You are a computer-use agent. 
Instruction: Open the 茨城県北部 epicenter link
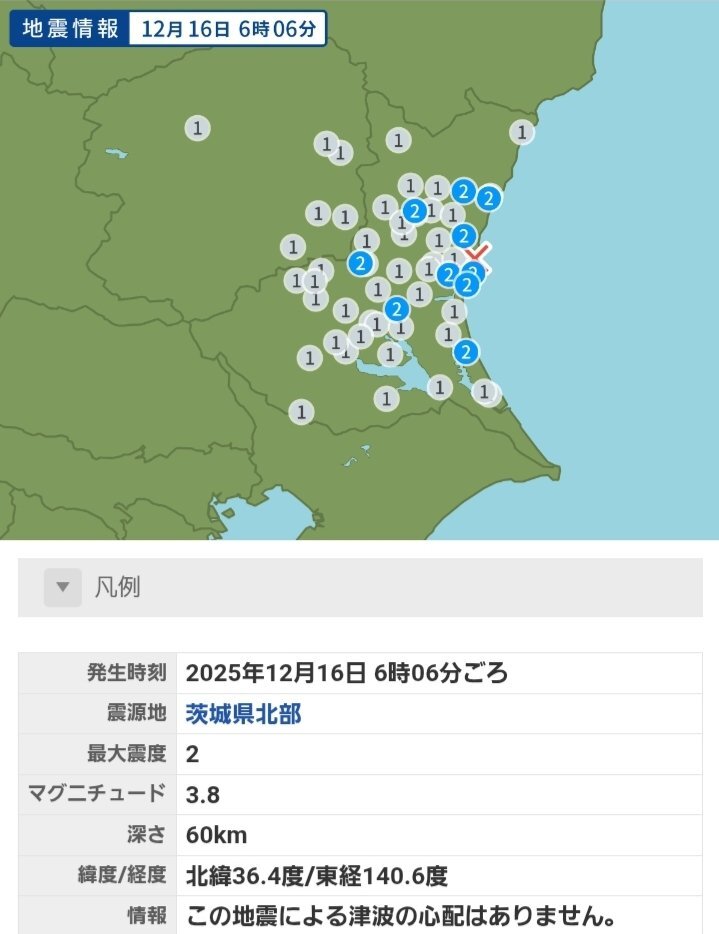[243, 713]
